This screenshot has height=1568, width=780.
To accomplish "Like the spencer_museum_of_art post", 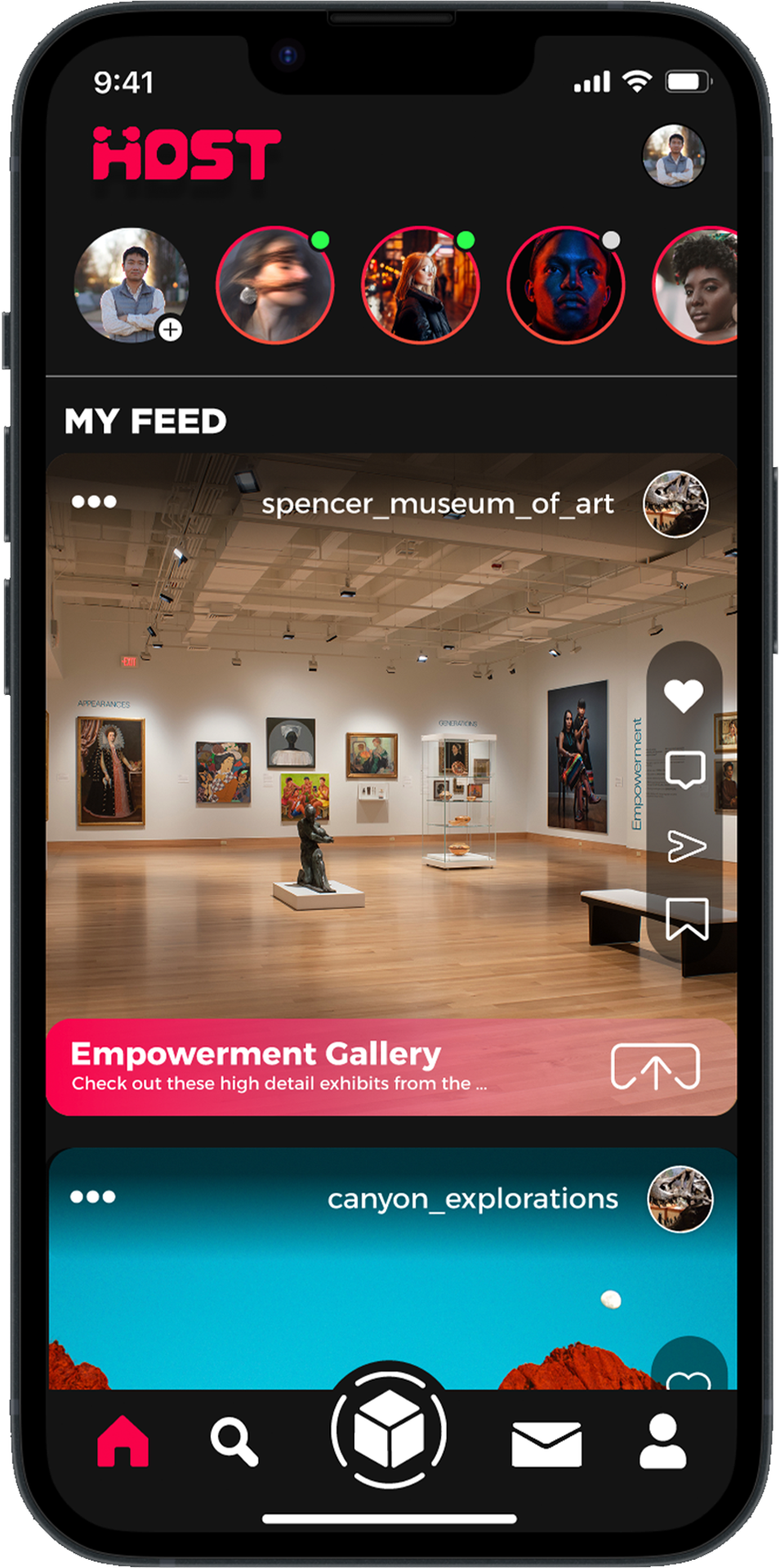I will coord(684,695).
